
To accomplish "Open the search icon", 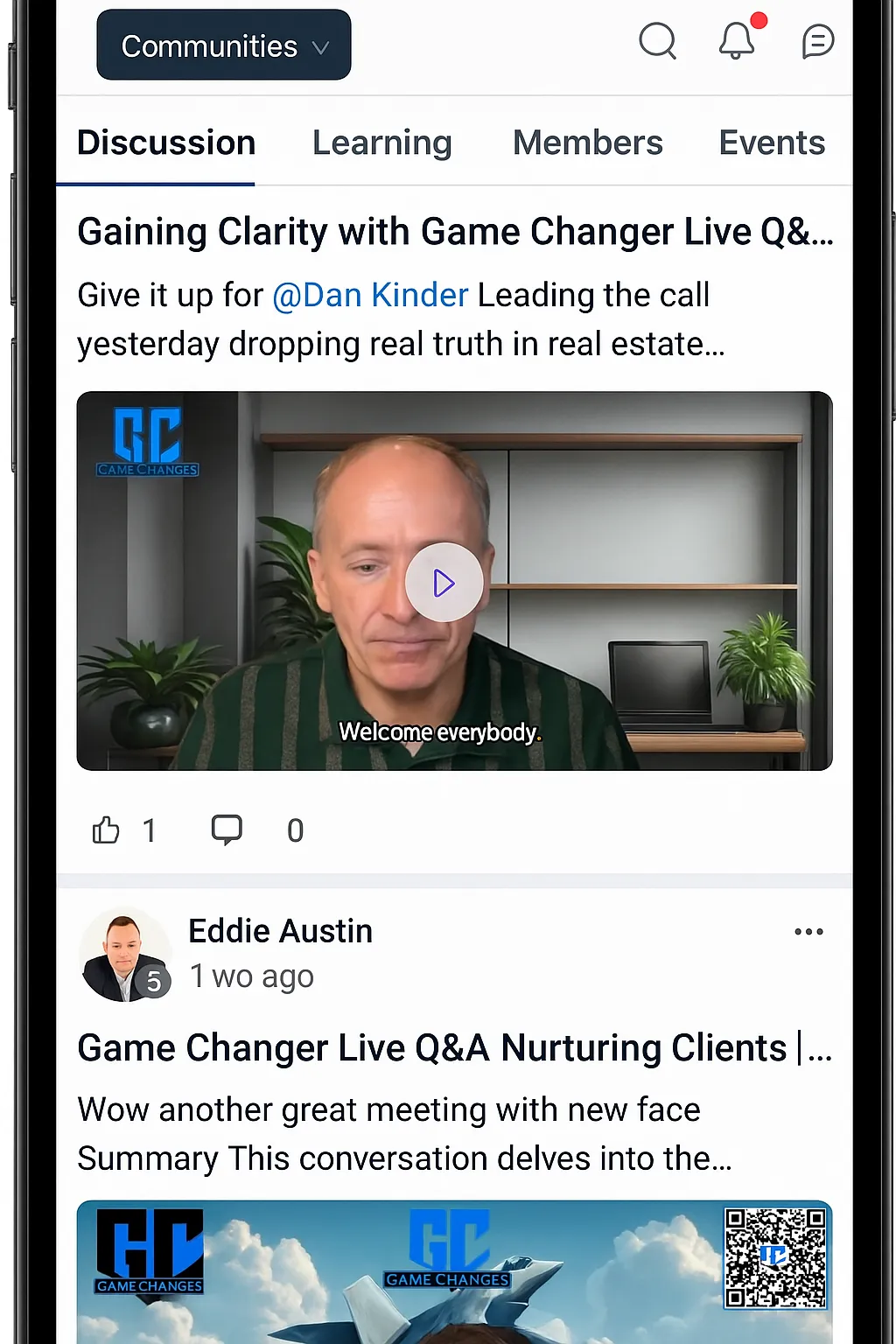I will click(x=657, y=41).
